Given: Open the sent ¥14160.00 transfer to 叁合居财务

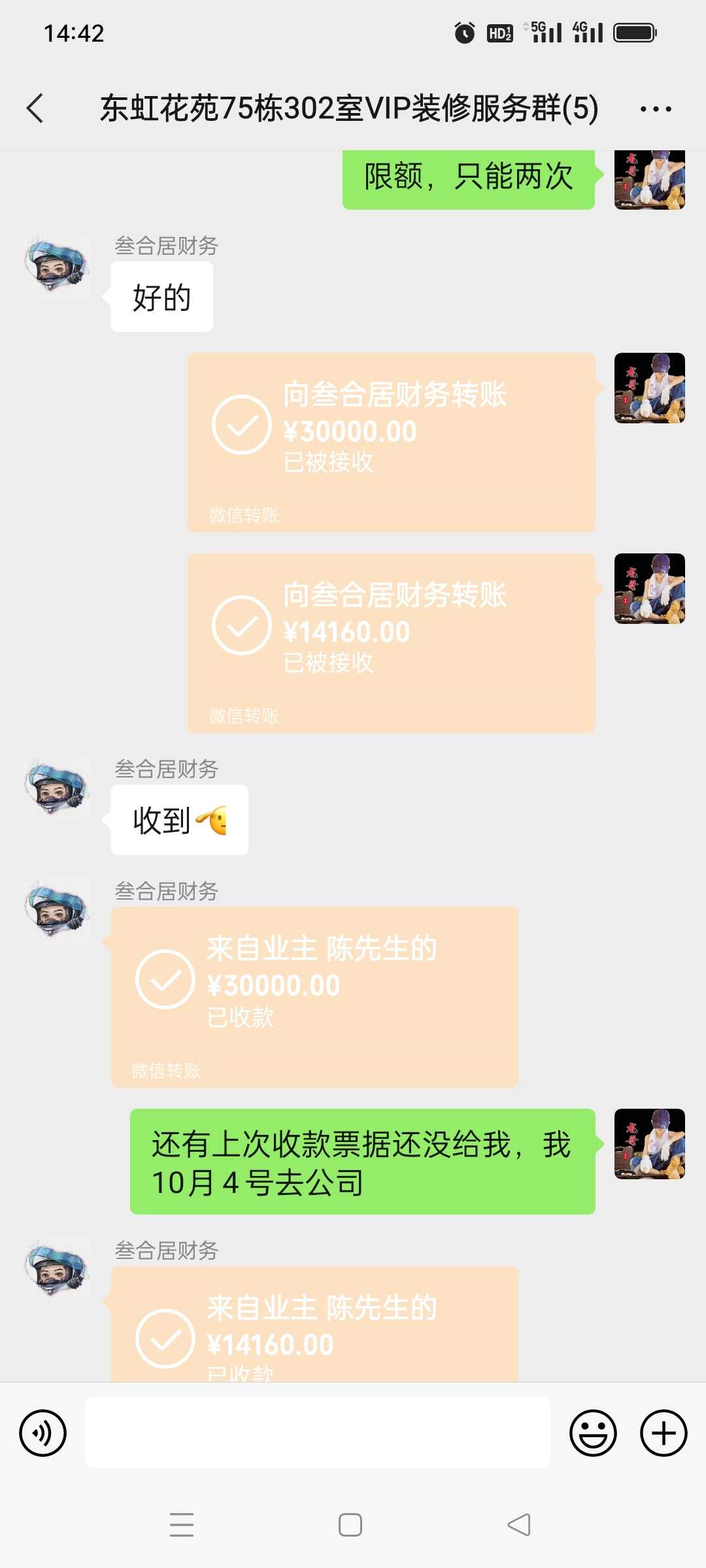Looking at the screenshot, I should point(391,642).
